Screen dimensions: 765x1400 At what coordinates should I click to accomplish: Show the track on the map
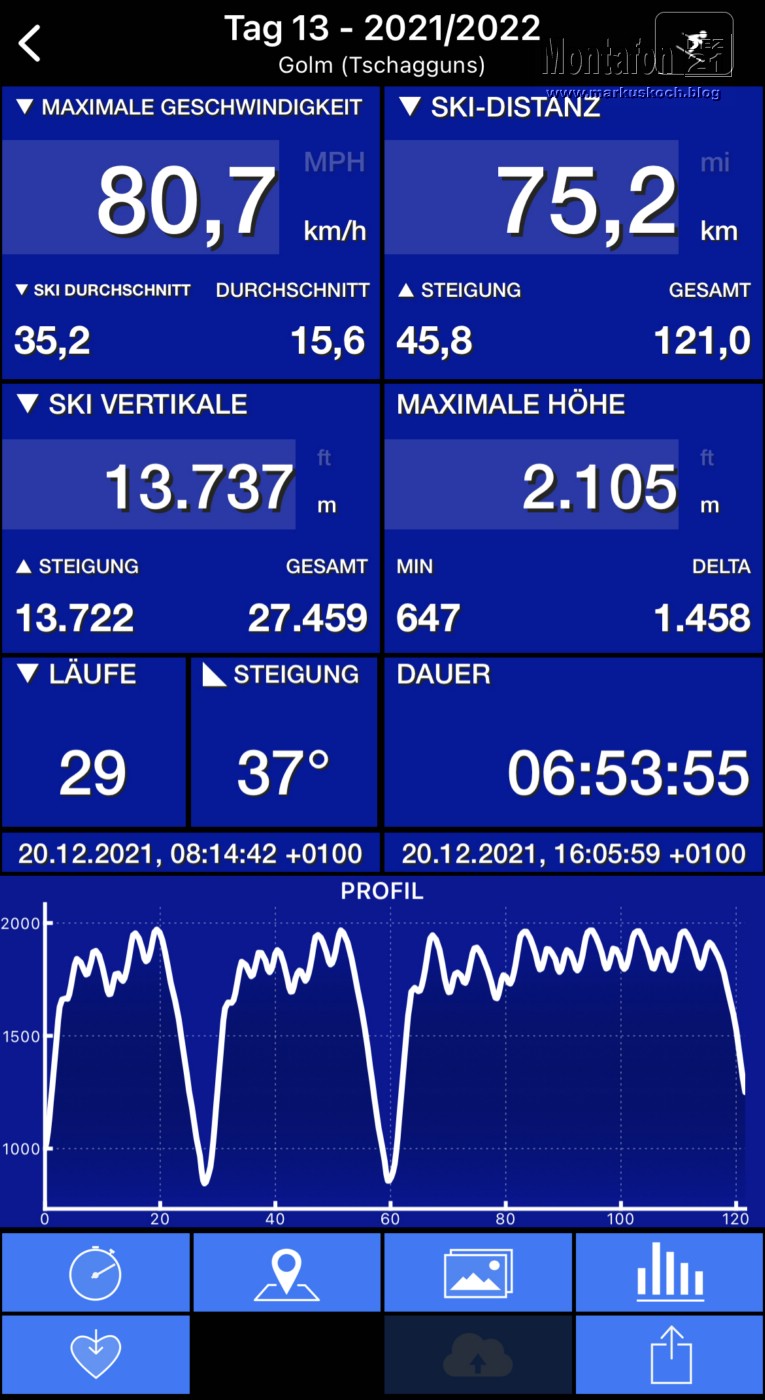pos(287,1273)
